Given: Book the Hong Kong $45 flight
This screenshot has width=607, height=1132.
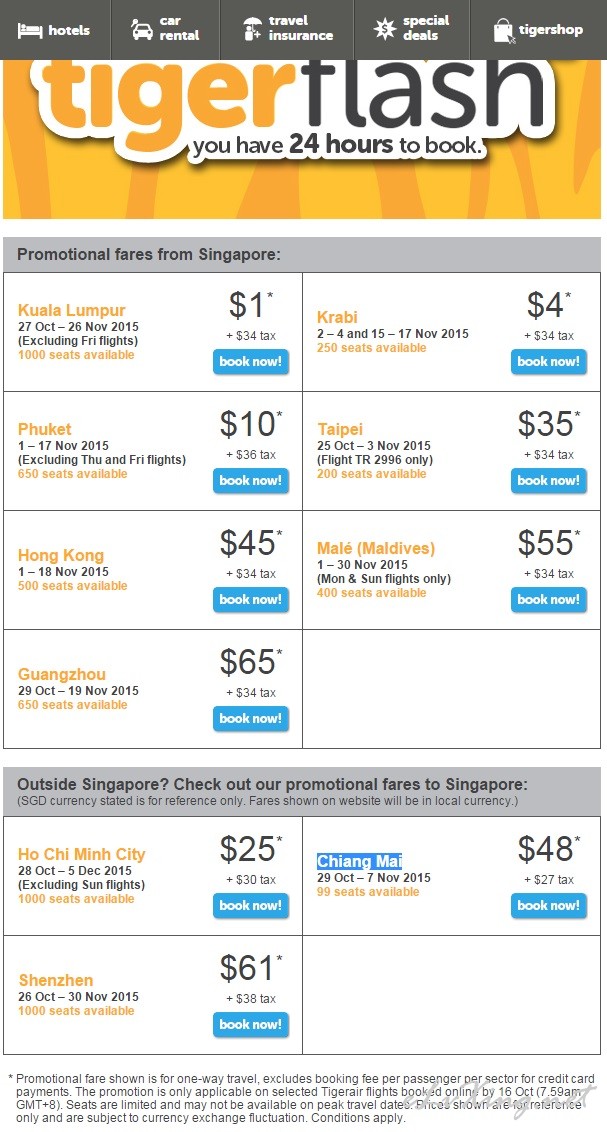Looking at the screenshot, I should tap(250, 600).
